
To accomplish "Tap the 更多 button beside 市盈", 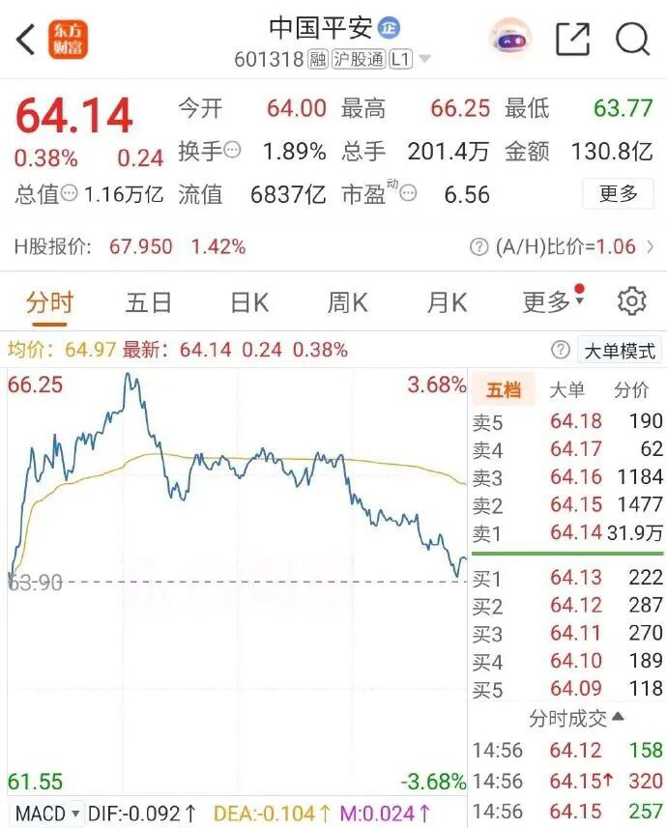I will 618,194.
